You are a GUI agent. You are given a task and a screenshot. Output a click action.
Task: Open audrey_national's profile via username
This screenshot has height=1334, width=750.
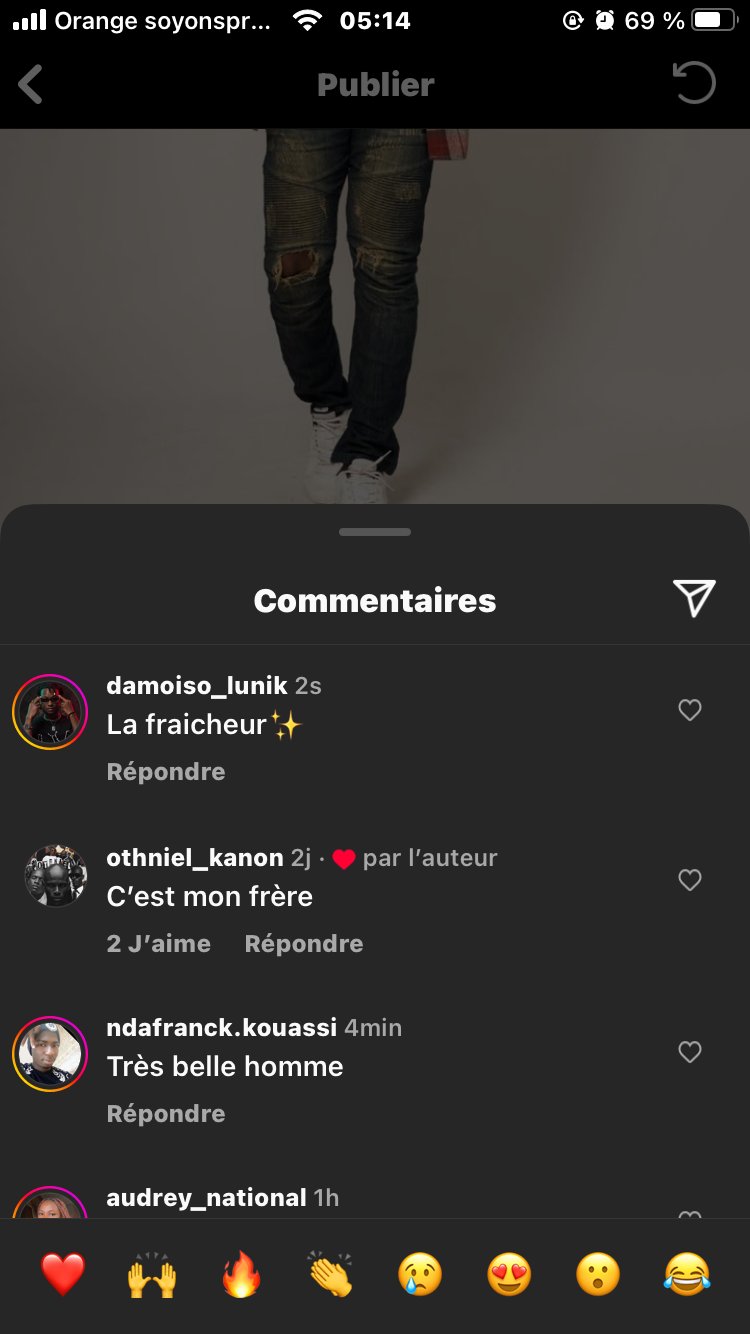coord(206,1198)
